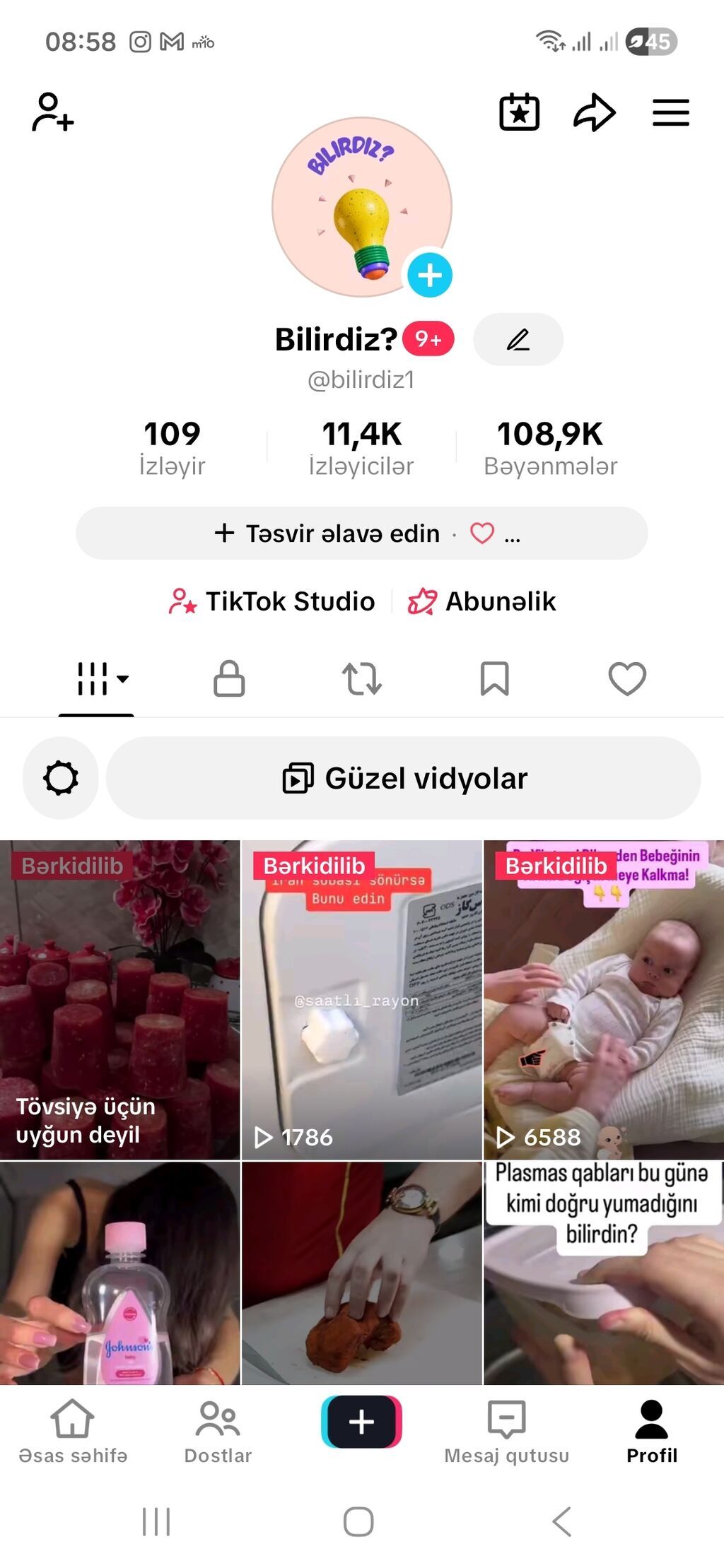The height and width of the screenshot is (1568, 724).
Task: Open the pinned video with 1786 views
Action: point(361,999)
